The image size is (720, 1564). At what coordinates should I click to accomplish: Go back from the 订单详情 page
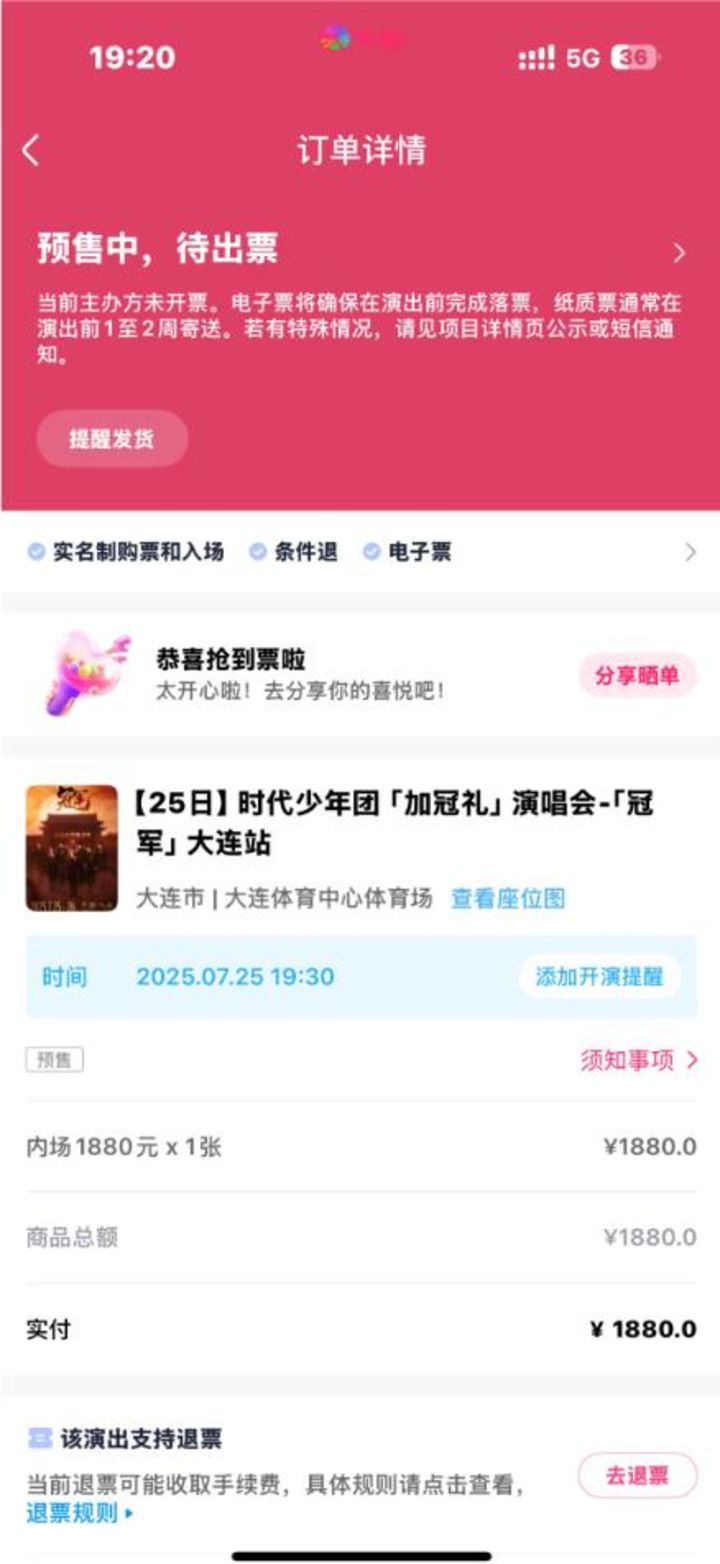click(31, 151)
